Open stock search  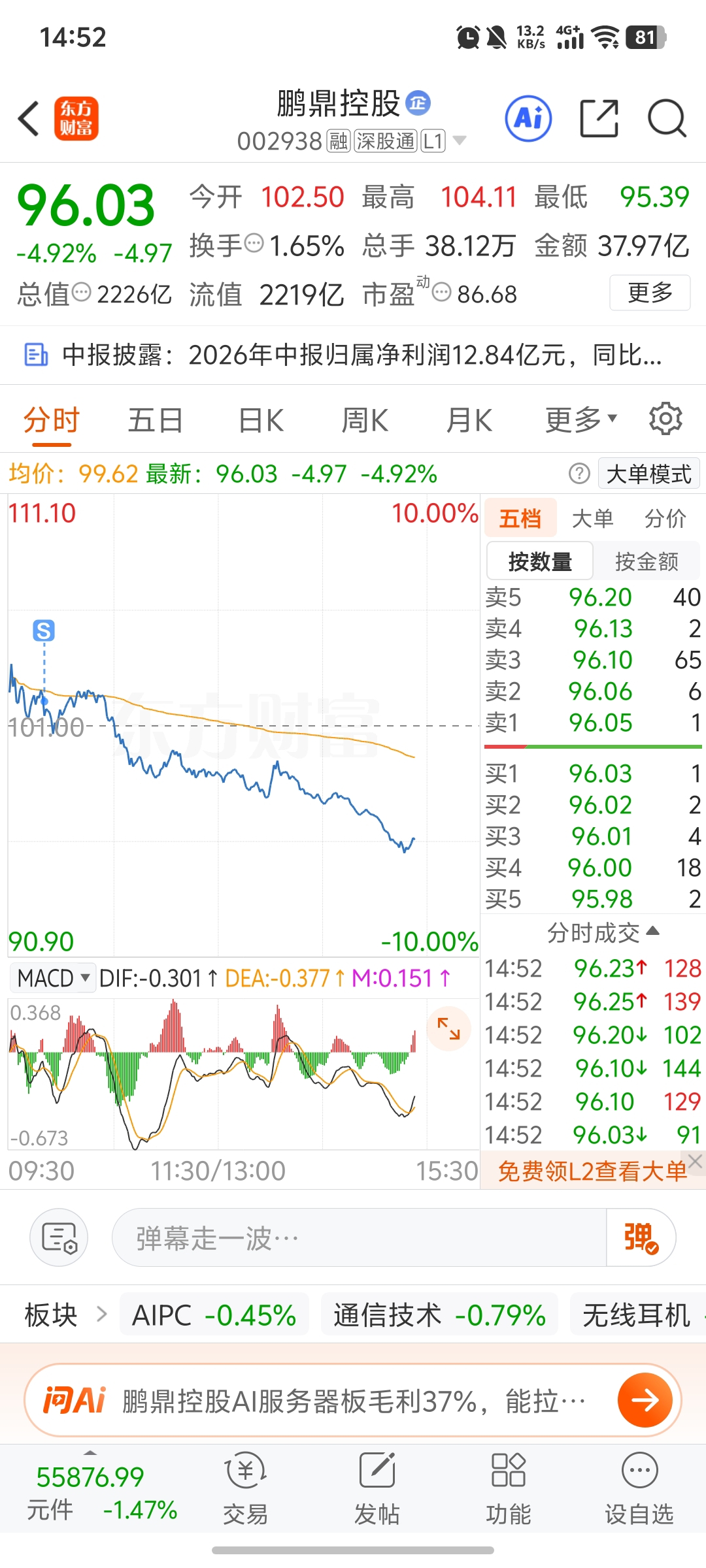pyautogui.click(x=667, y=118)
